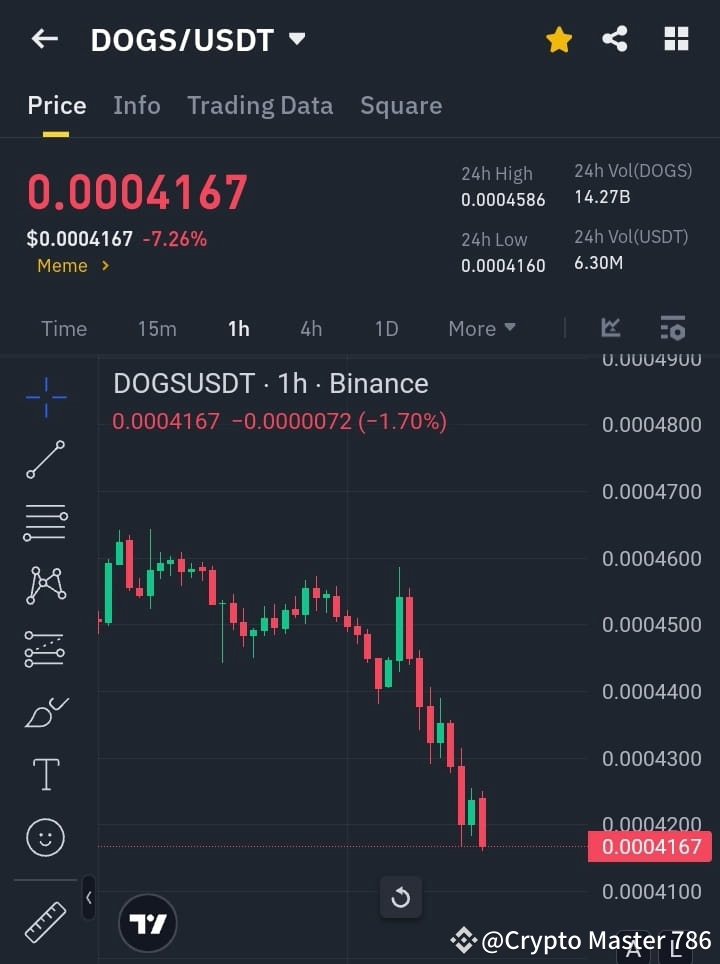Open the Square tab

tap(401, 105)
